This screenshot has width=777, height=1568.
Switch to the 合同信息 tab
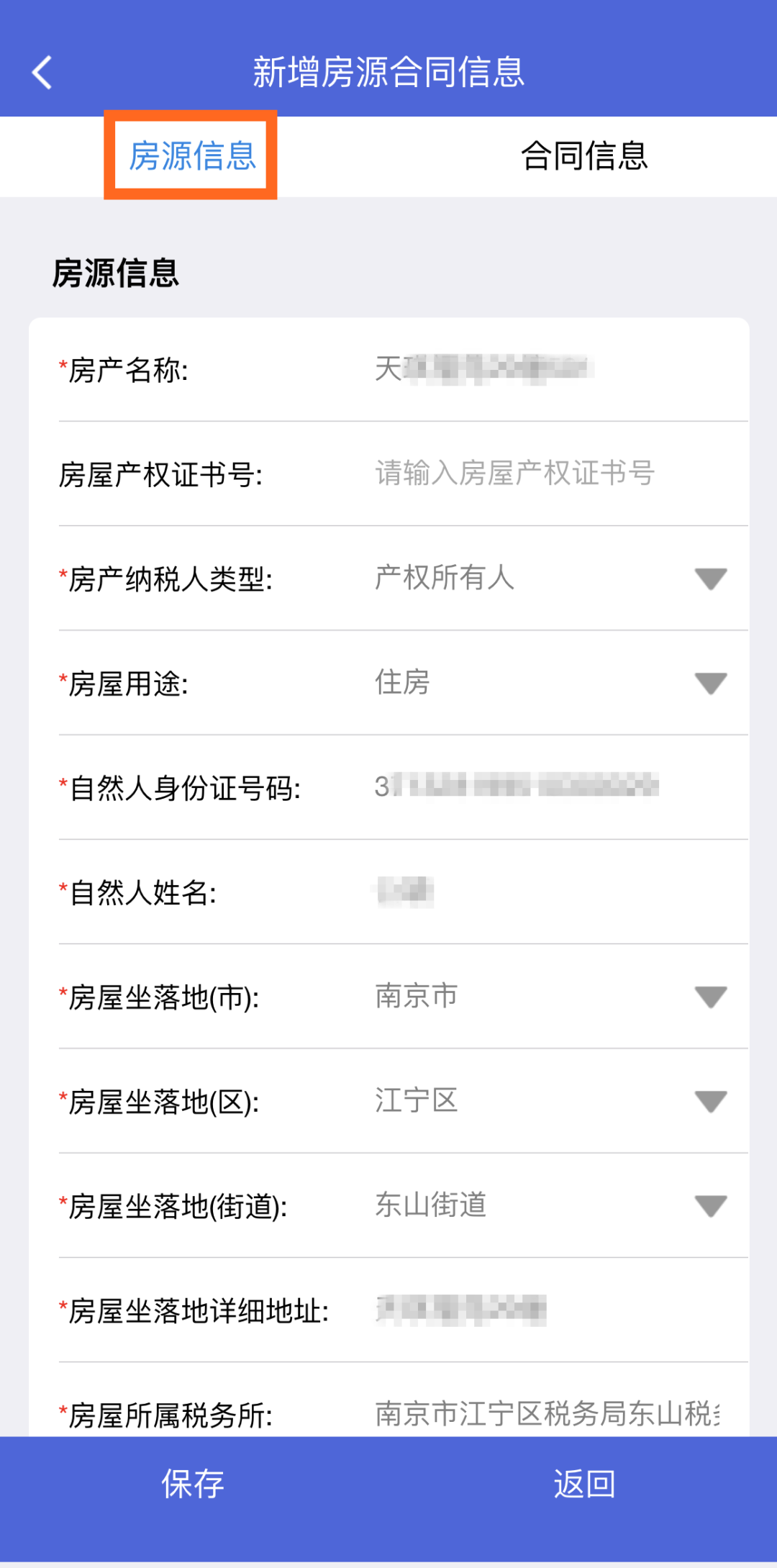584,155
